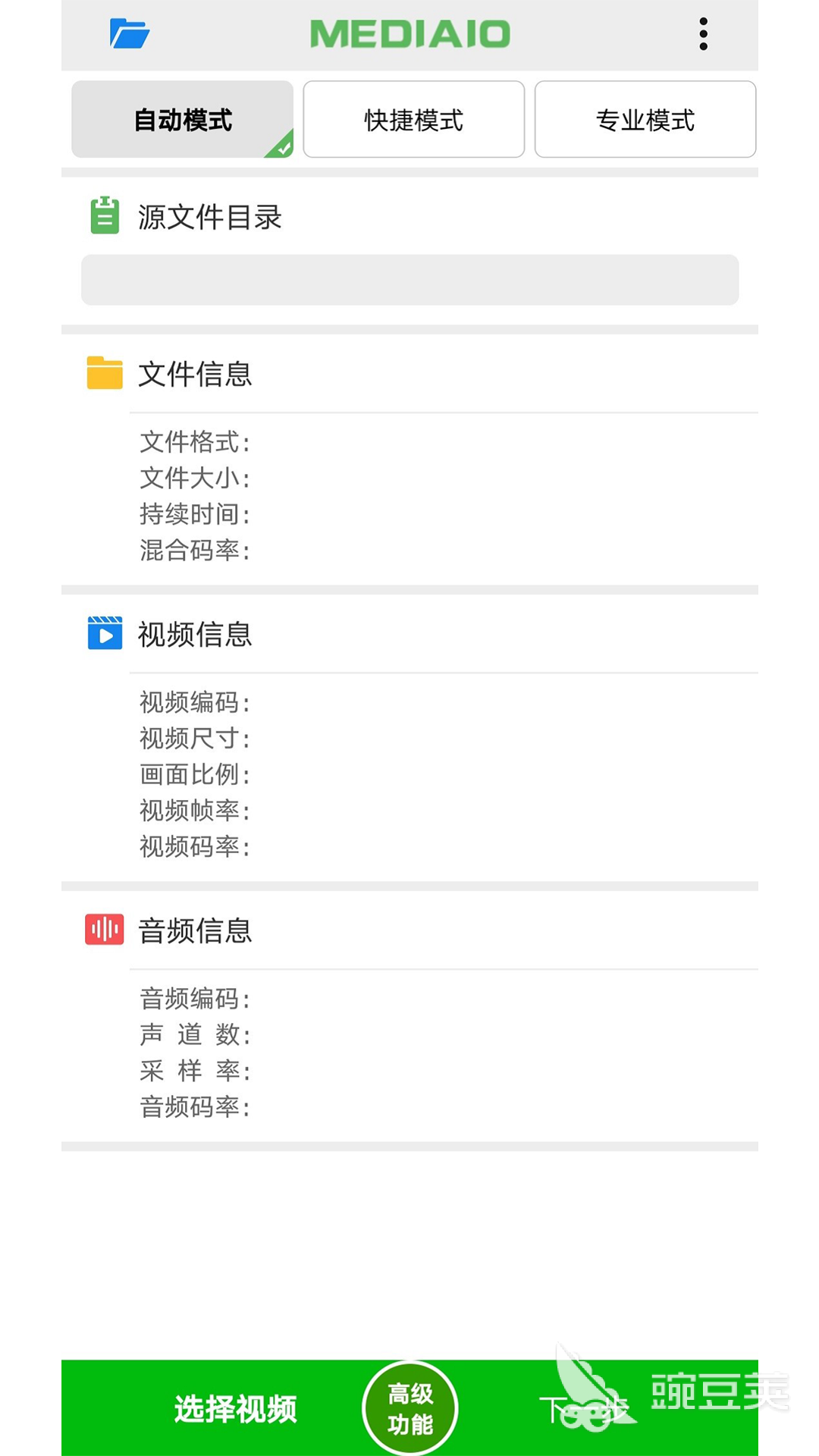Open the 高级功能 round button
The width and height of the screenshot is (819, 1456).
(x=410, y=1408)
